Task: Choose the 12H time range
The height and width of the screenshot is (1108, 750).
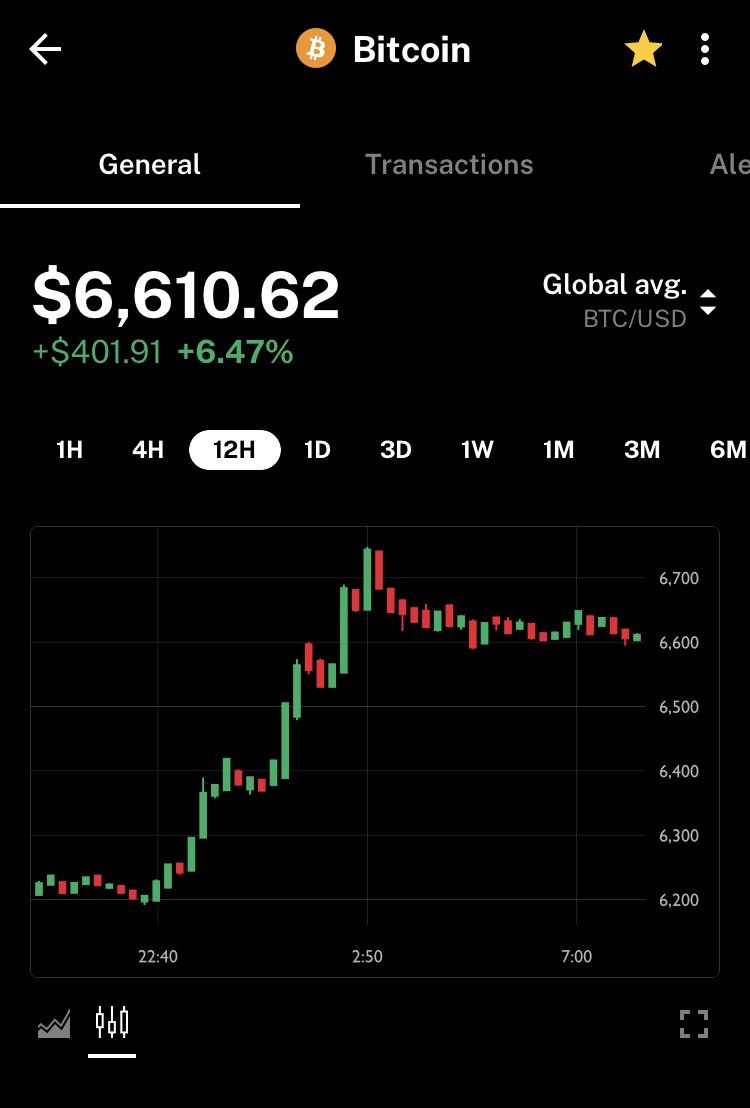Action: click(235, 450)
